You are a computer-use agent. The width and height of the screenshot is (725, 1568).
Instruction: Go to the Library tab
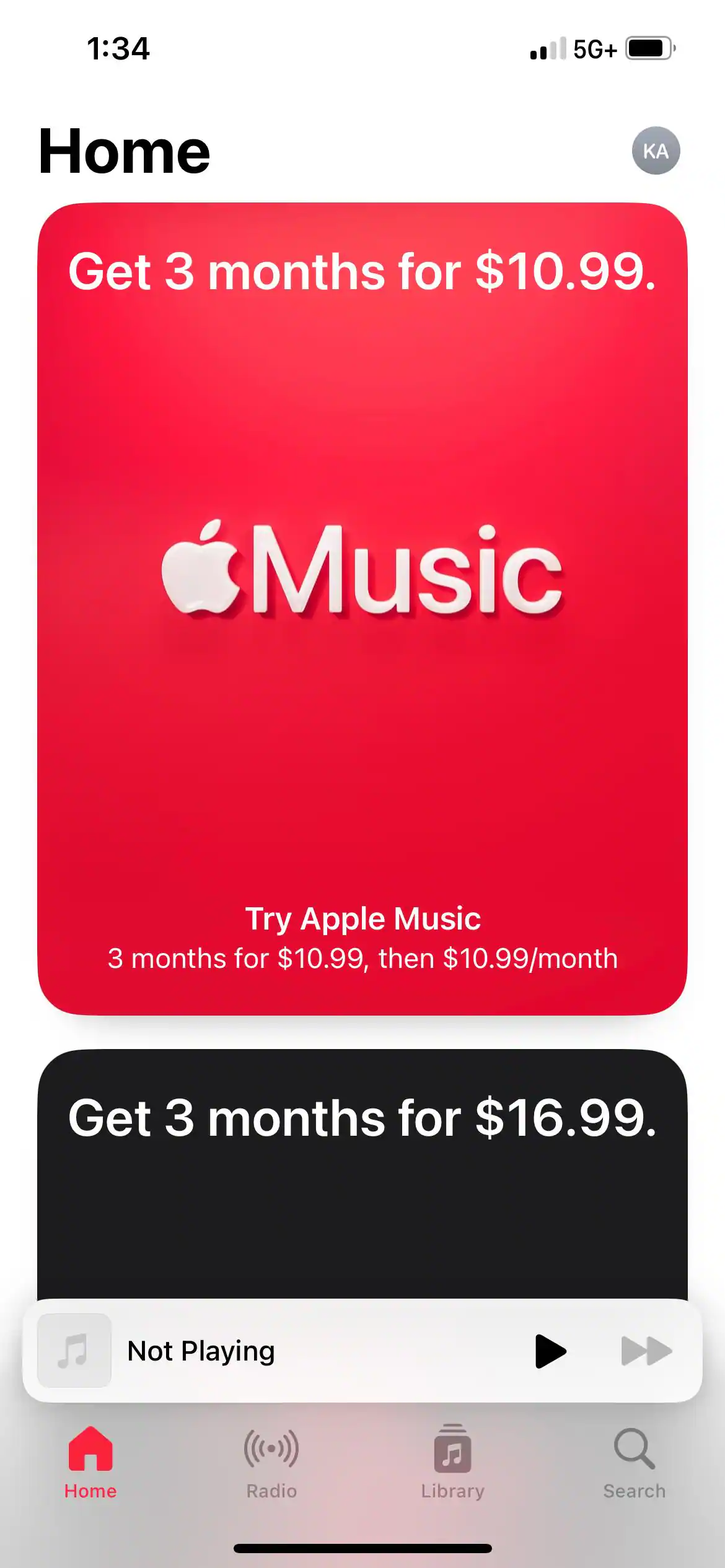pos(452,1461)
